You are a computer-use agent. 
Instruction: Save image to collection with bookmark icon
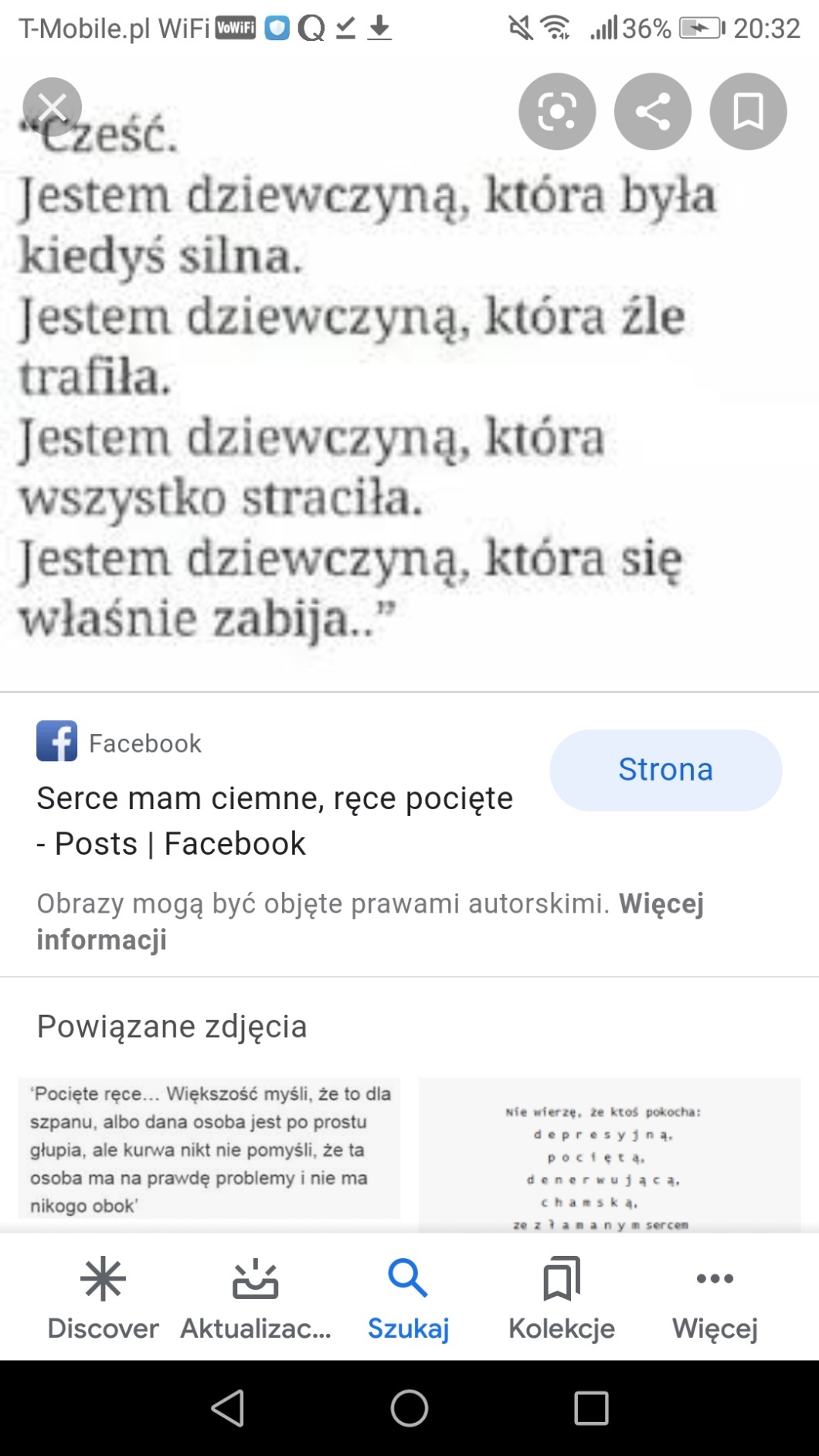748,111
